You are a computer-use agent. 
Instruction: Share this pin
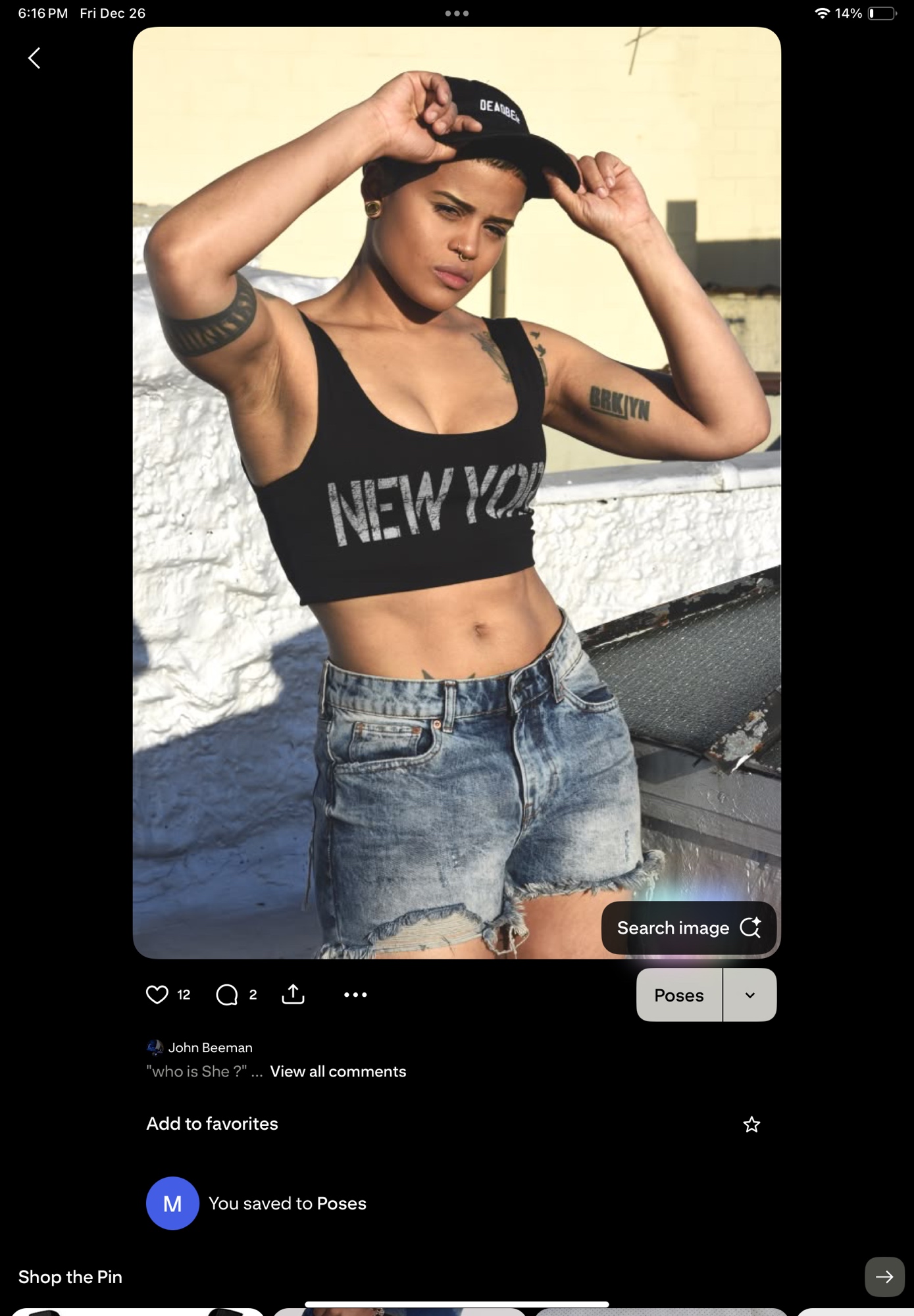(x=293, y=994)
